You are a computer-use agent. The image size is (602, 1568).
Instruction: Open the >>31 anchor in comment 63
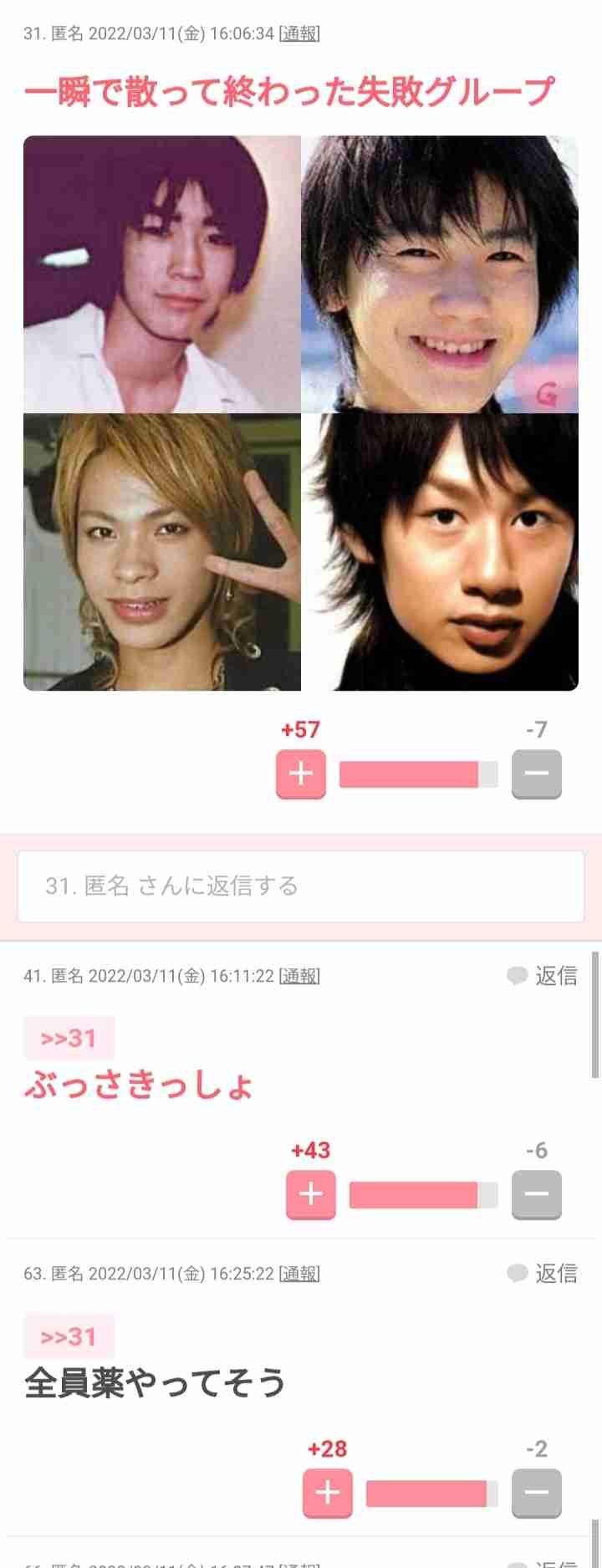(69, 1336)
